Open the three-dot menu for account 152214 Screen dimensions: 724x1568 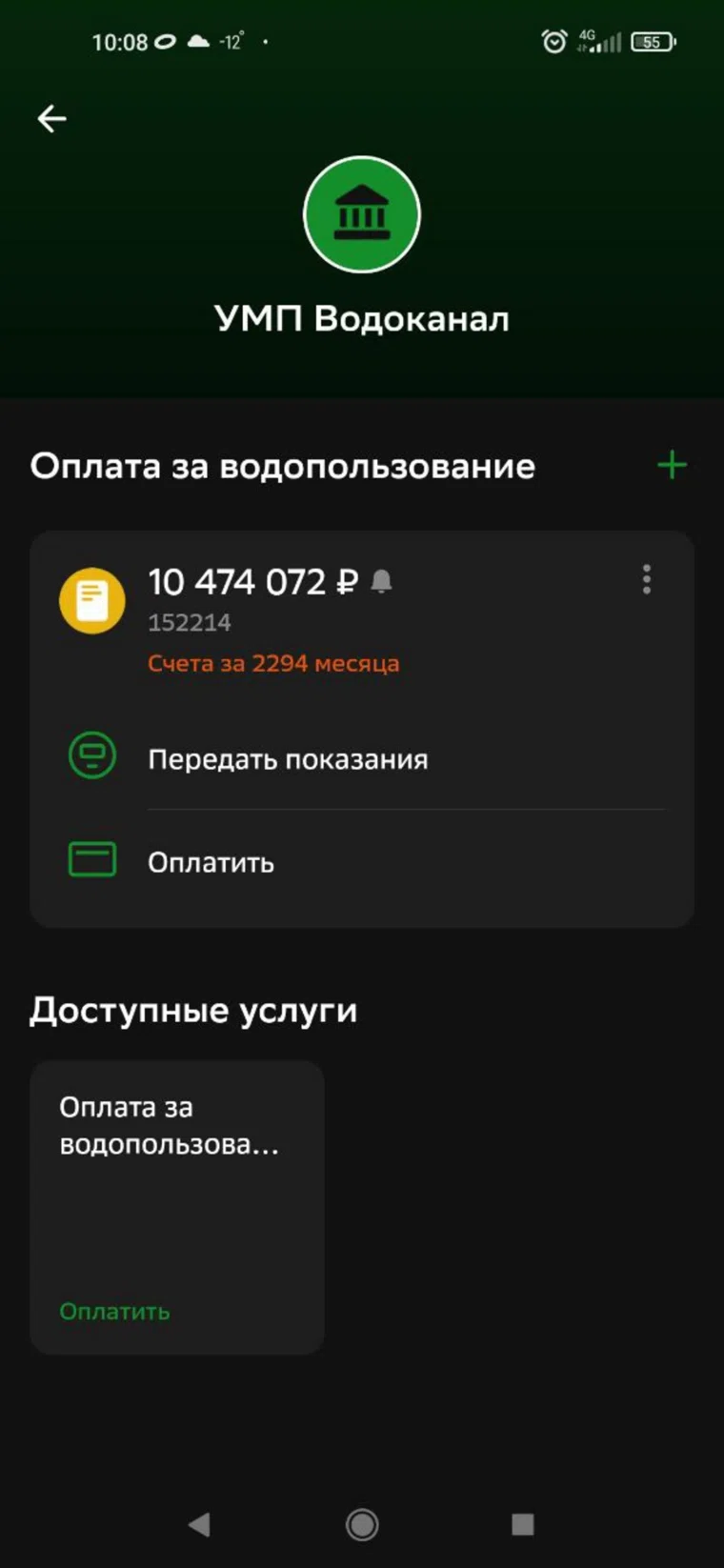[x=647, y=579]
